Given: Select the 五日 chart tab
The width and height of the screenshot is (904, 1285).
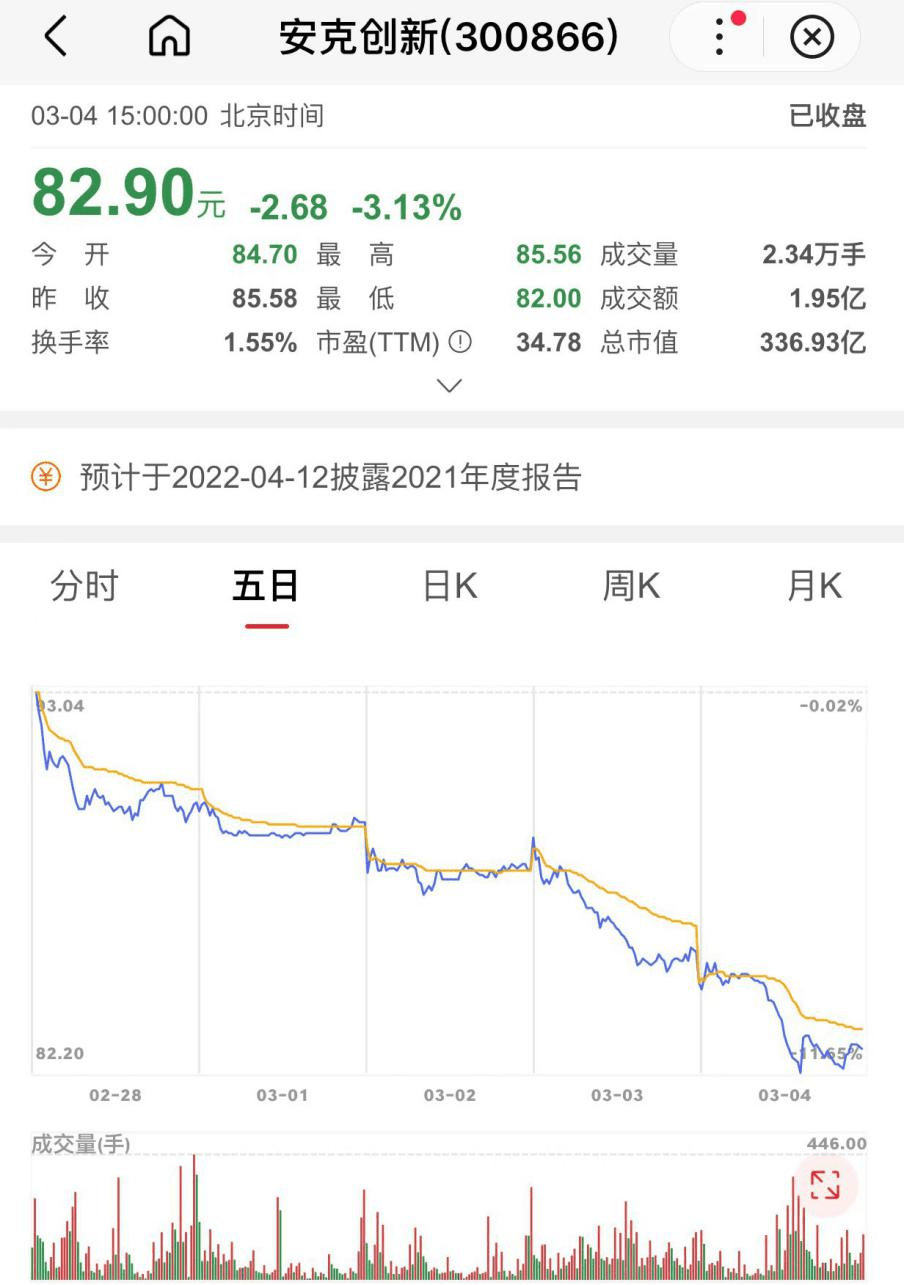Looking at the screenshot, I should [x=266, y=586].
